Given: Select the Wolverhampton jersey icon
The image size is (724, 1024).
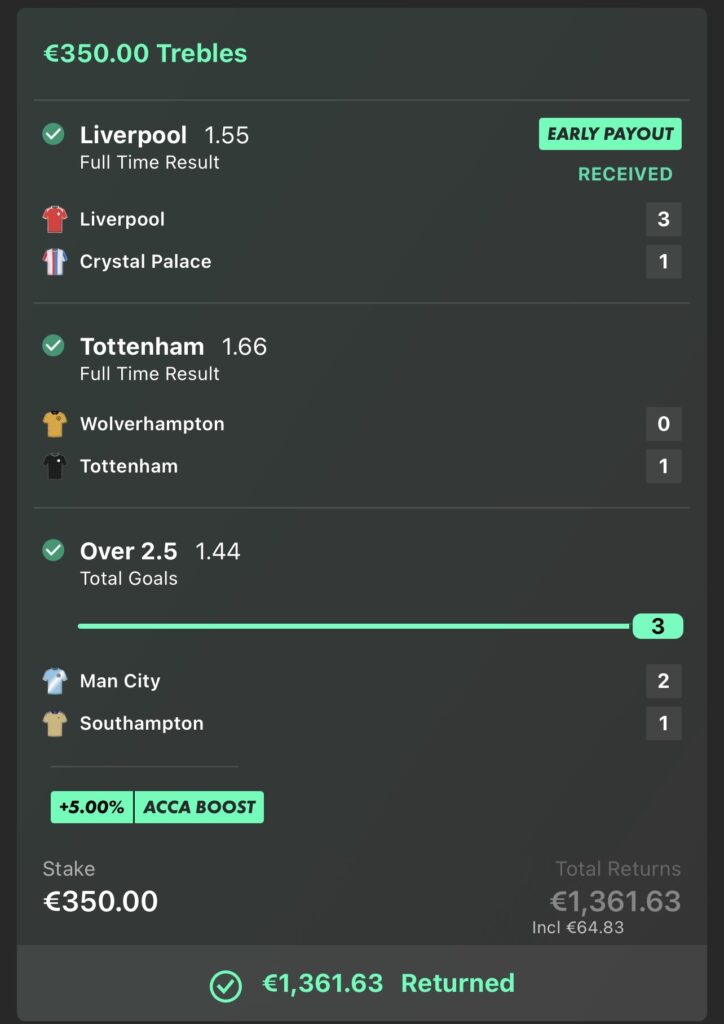Looking at the screenshot, I should (x=58, y=424).
